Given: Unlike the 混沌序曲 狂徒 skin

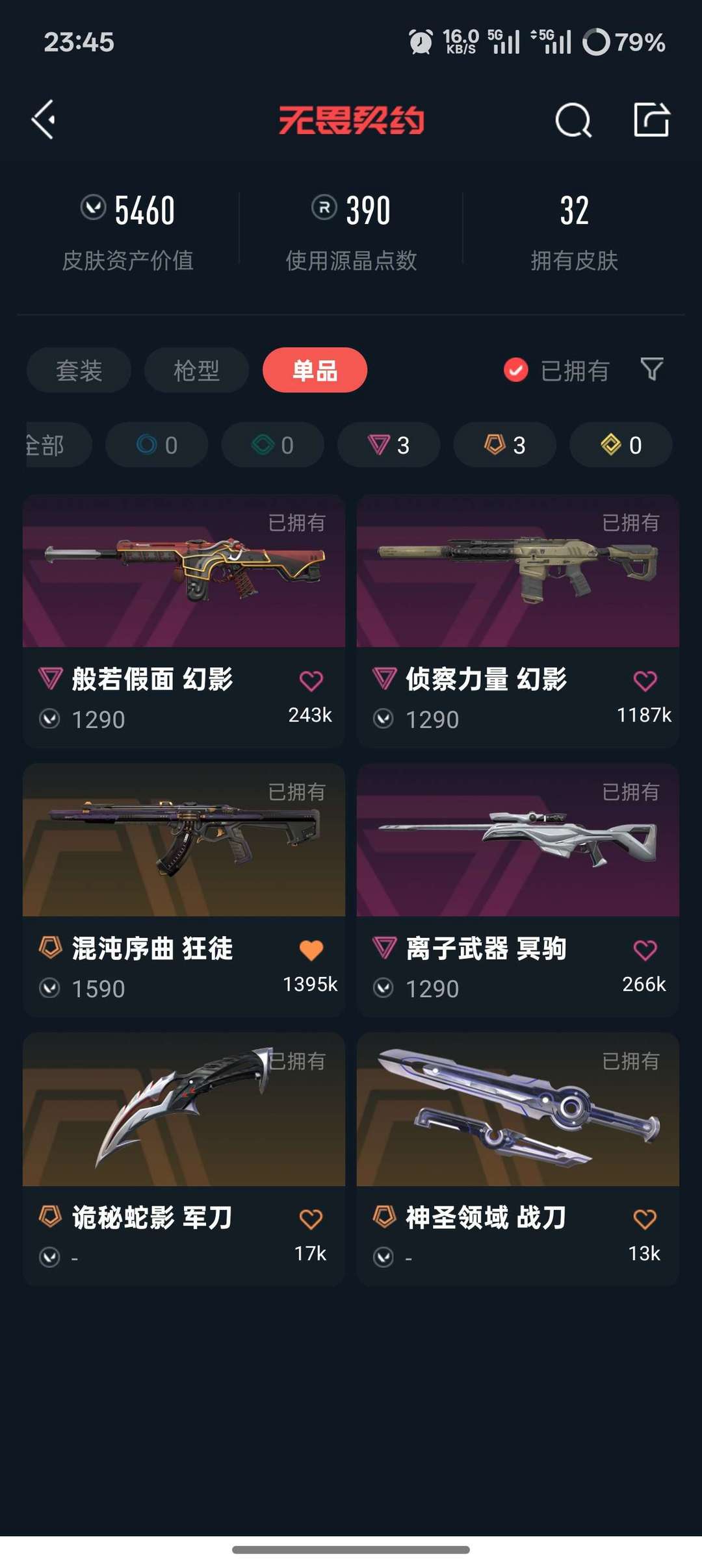Looking at the screenshot, I should click(311, 950).
